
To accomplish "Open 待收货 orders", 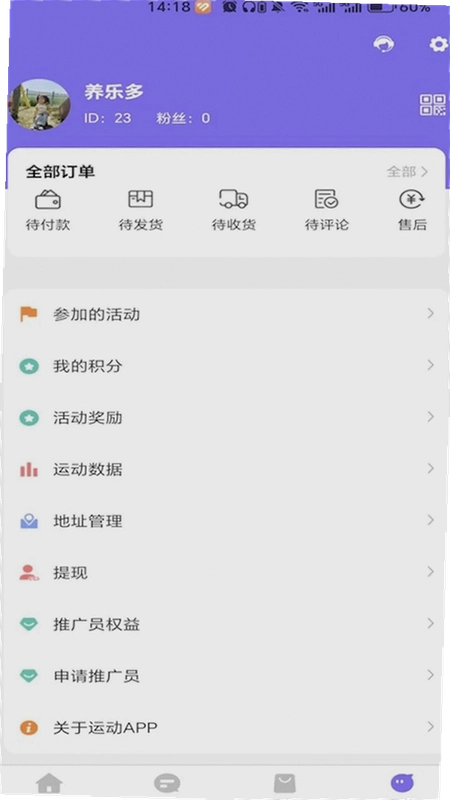I will (234, 210).
